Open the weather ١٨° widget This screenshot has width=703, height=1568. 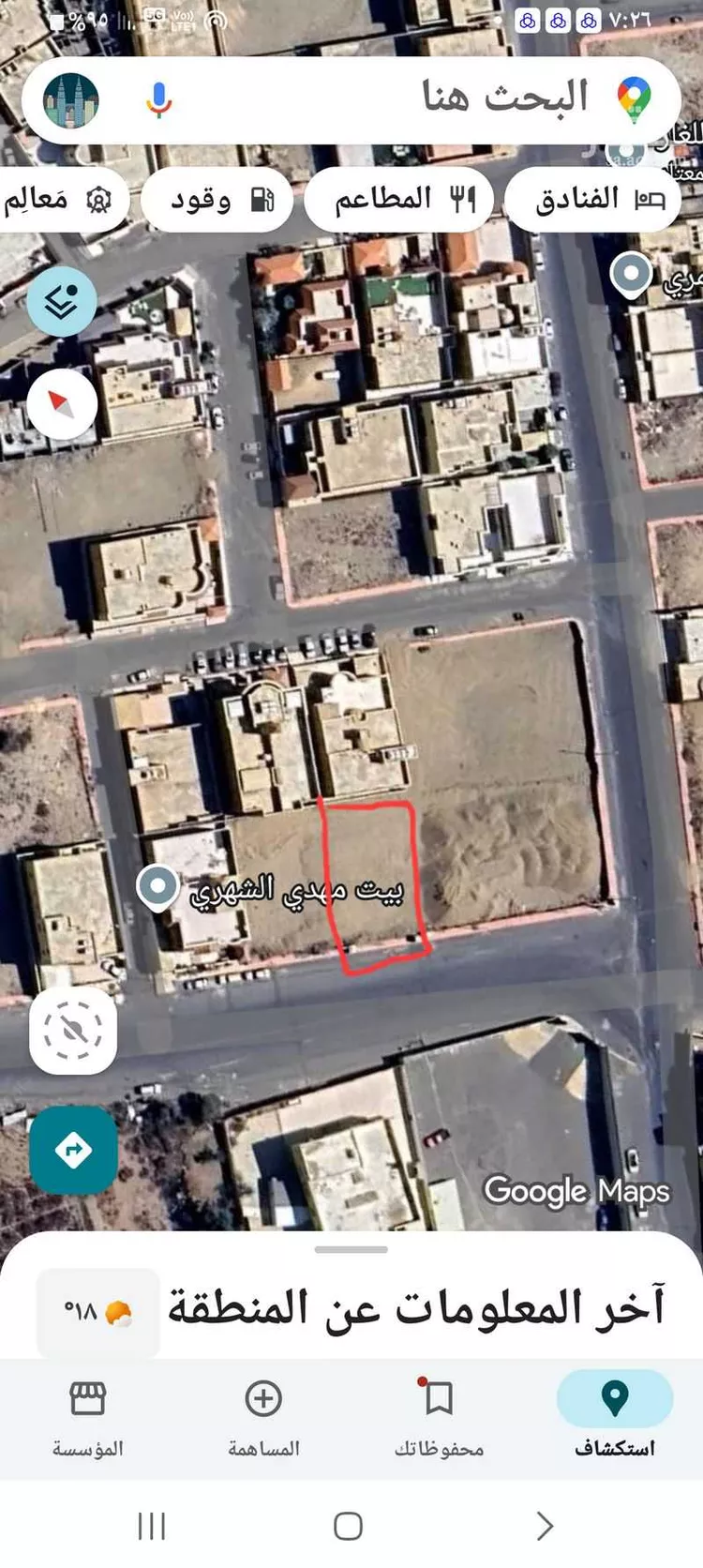[x=97, y=1310]
